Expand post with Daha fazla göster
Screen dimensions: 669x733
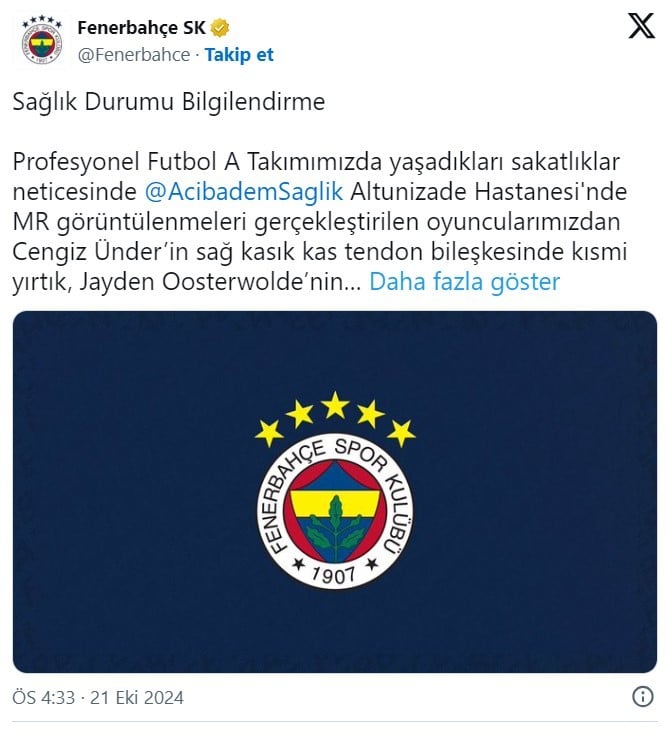[464, 281]
